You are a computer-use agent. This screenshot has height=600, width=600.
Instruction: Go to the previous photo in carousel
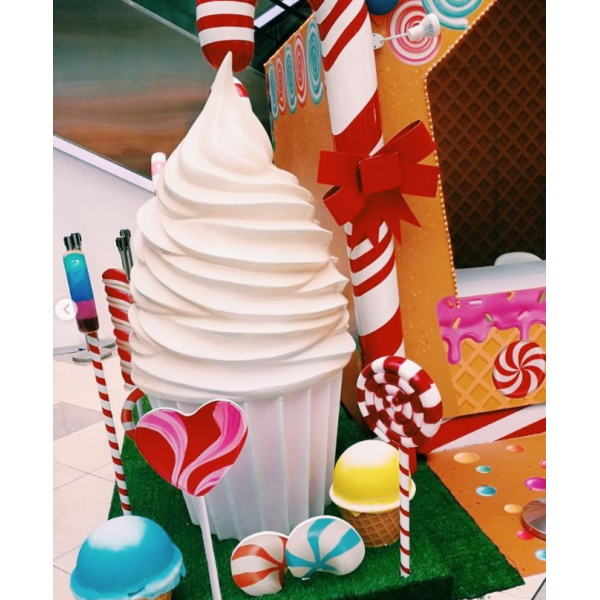pos(67,310)
